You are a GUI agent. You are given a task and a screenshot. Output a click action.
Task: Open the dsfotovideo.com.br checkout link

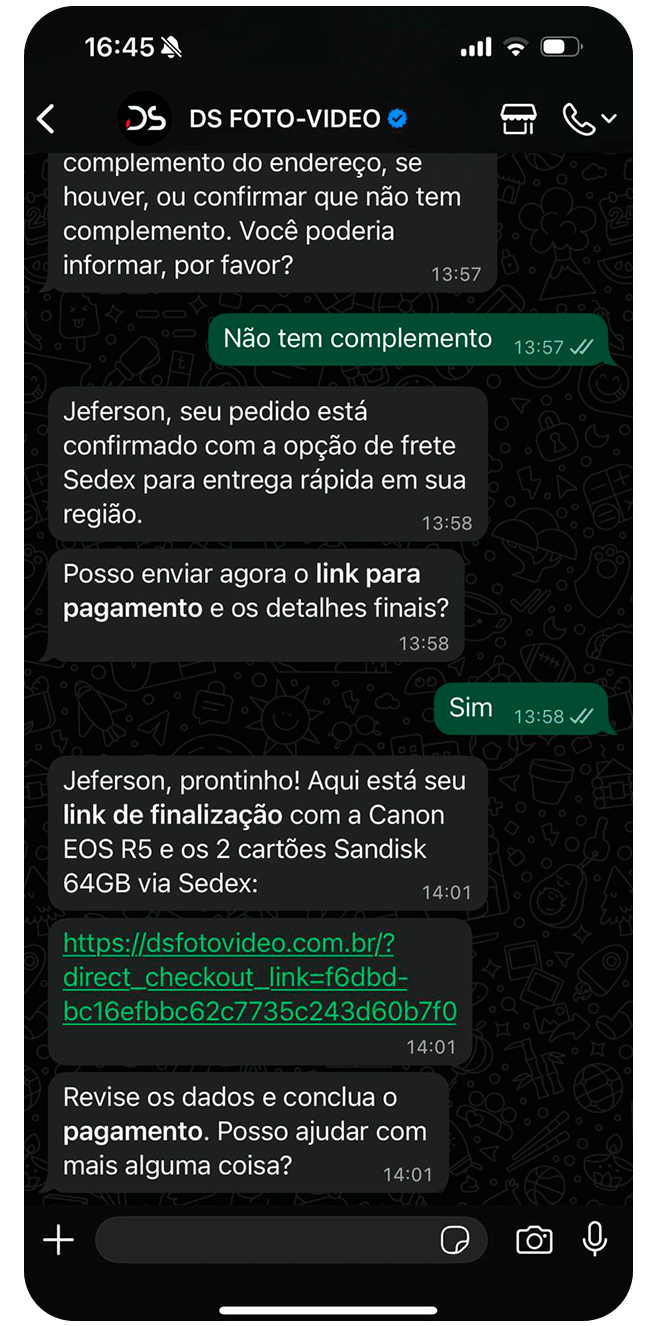259,977
